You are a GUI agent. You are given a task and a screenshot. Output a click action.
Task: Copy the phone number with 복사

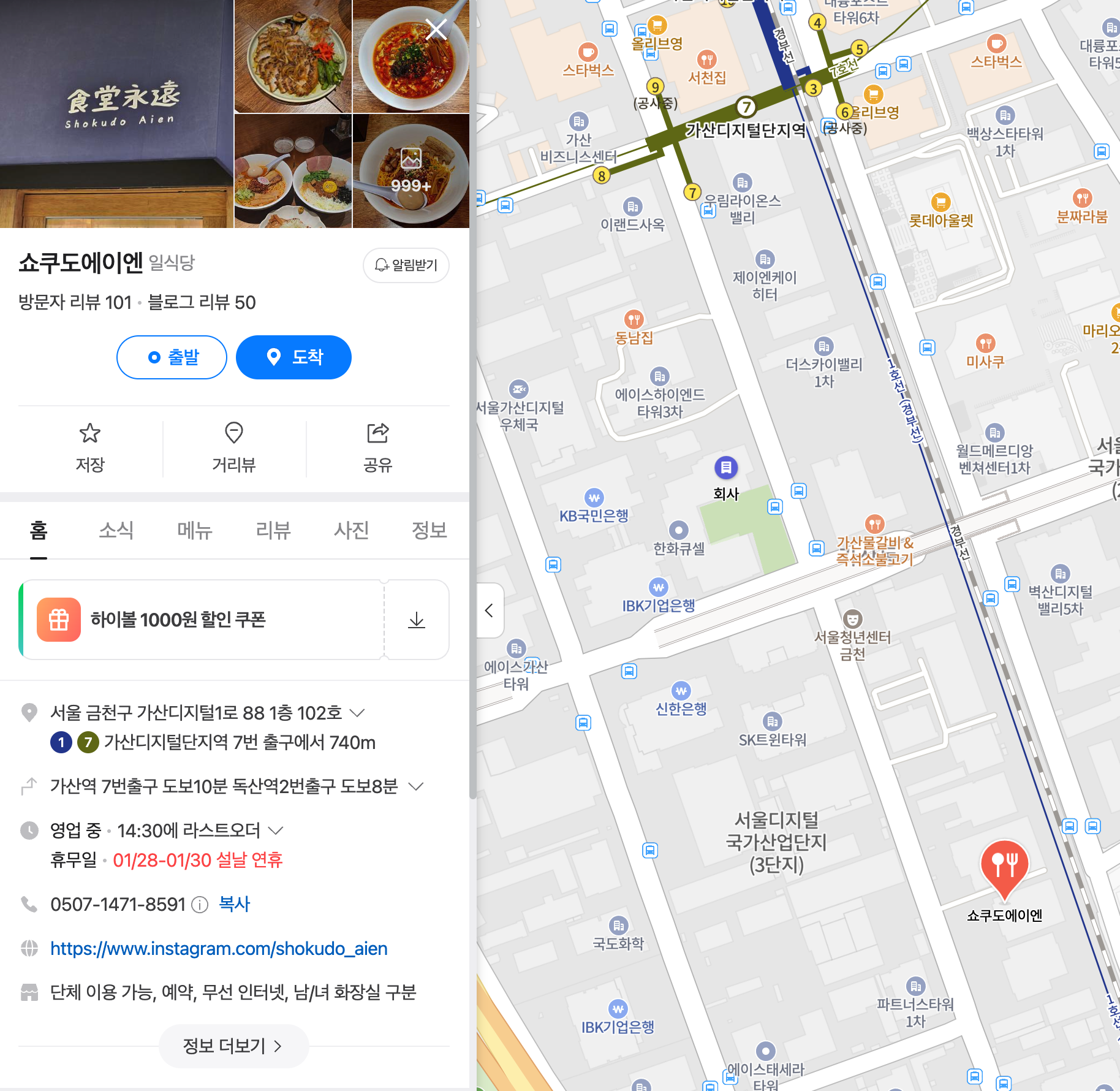[235, 904]
